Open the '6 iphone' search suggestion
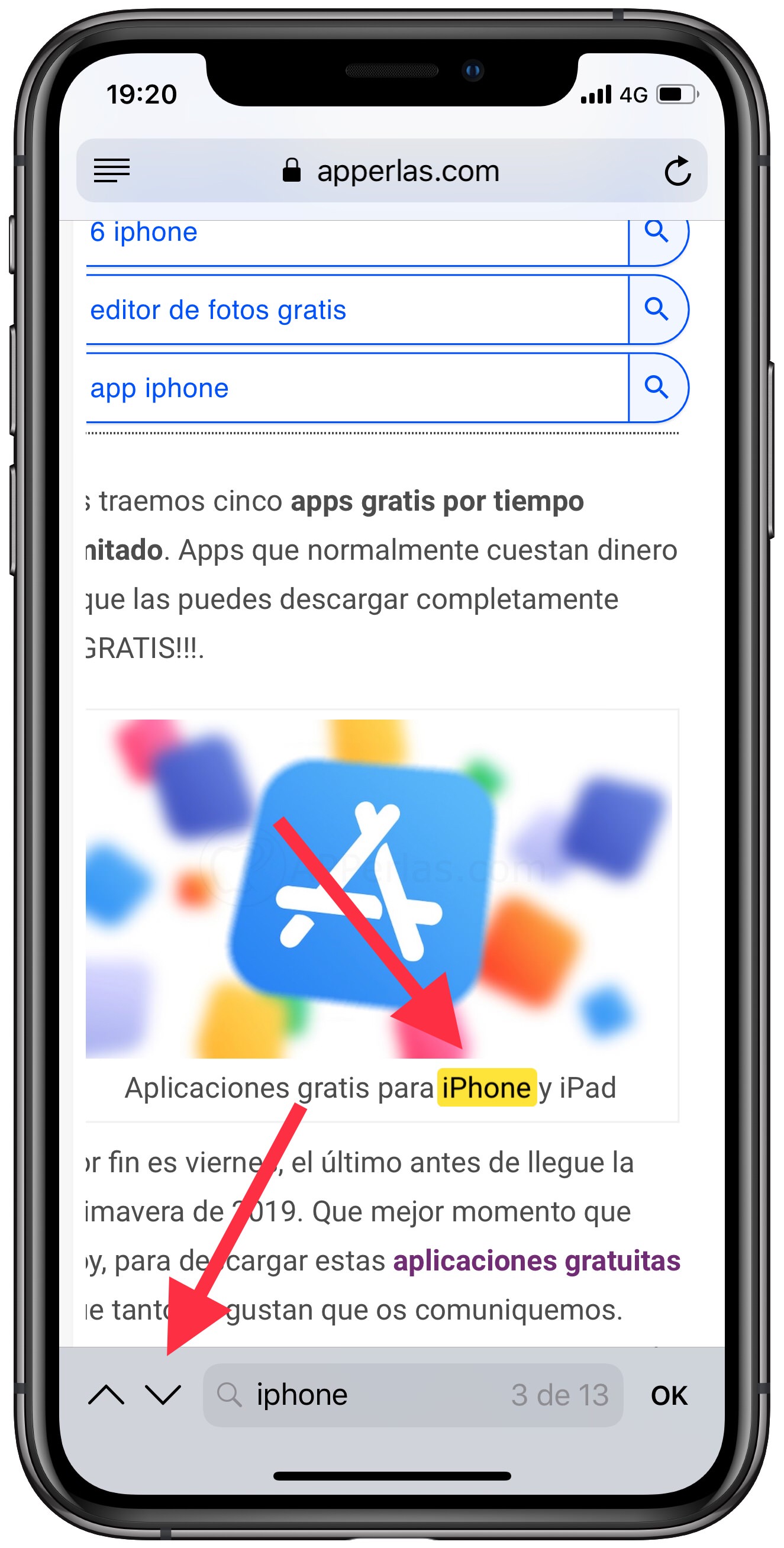Viewport: 784px width, 1548px height. pos(144,233)
